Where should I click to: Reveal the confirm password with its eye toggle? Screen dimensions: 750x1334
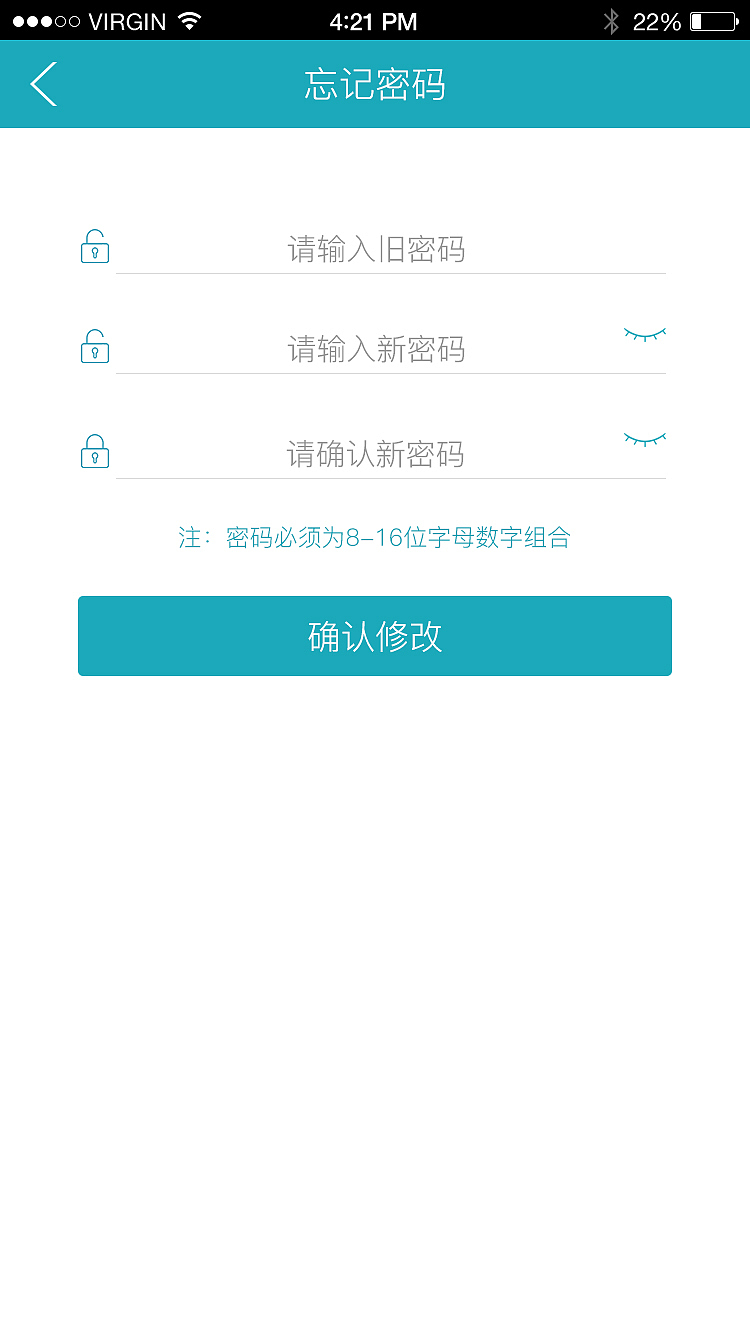pos(644,440)
